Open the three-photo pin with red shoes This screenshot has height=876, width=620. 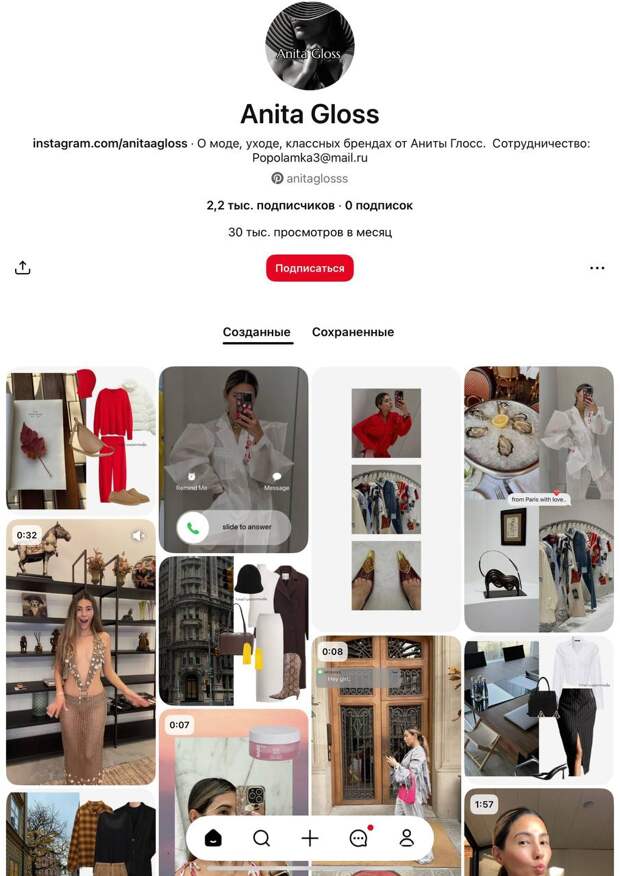click(x=386, y=498)
